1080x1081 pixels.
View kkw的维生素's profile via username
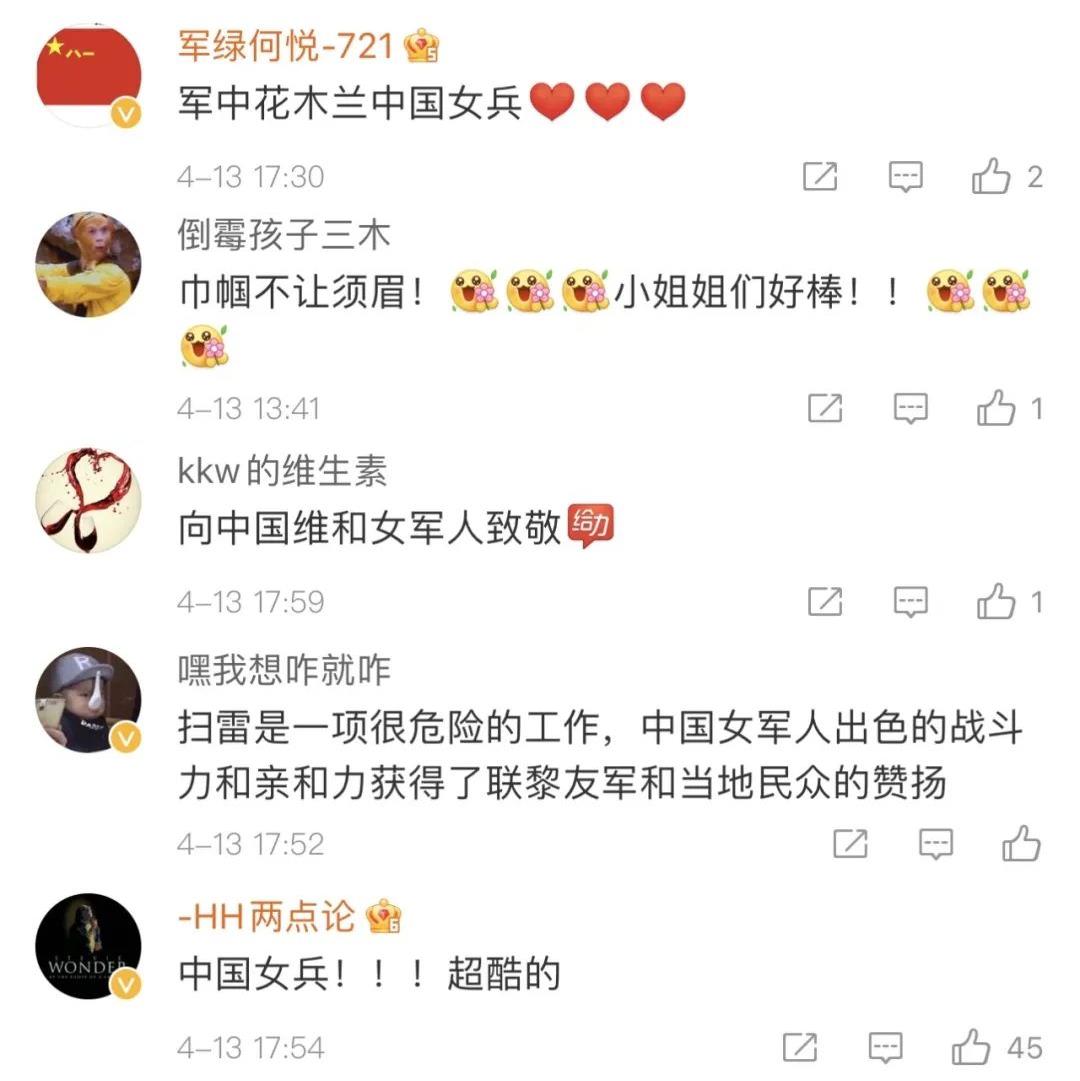282,471
